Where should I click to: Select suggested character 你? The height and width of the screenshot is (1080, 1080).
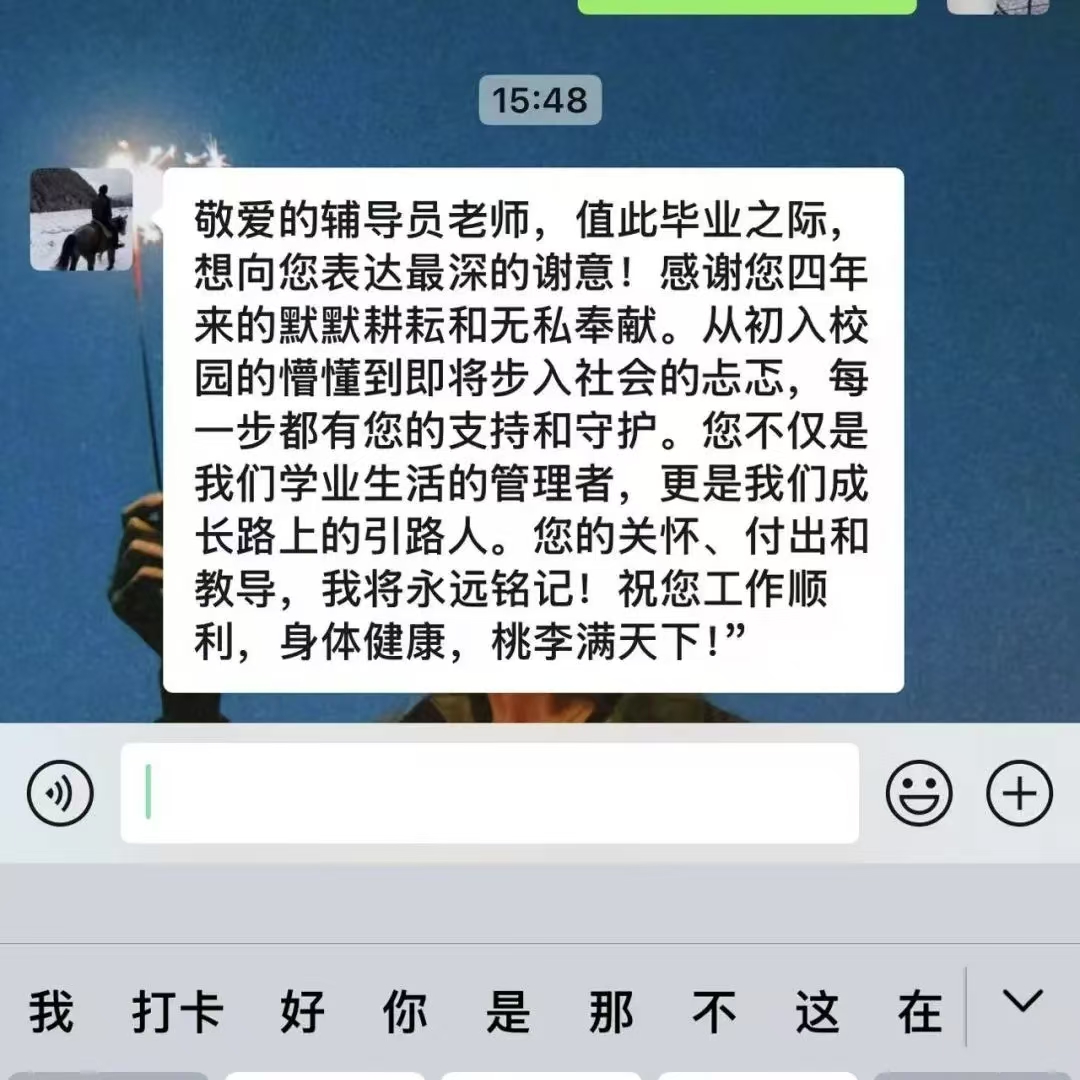click(x=405, y=1012)
